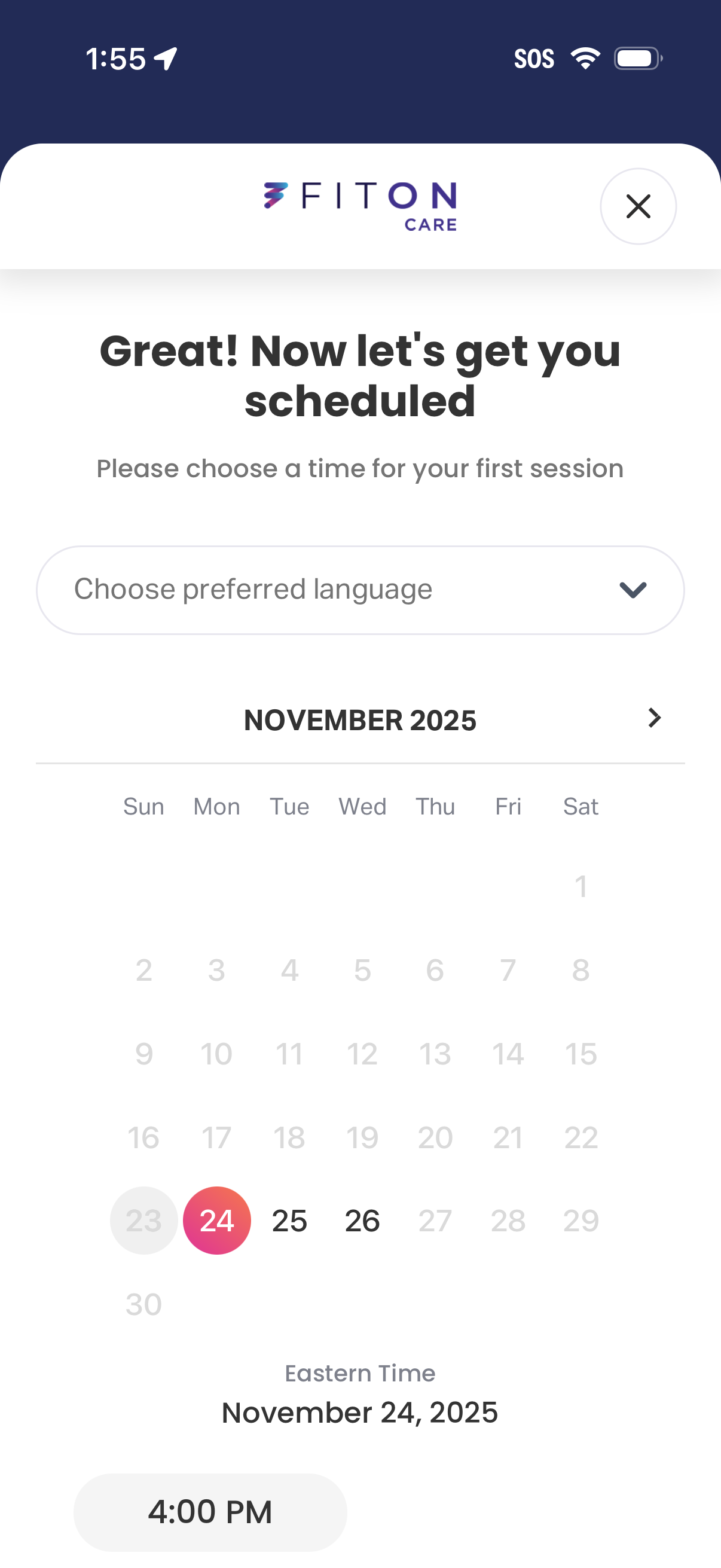
Task: Click the down chevron on the language selector
Action: click(x=633, y=589)
